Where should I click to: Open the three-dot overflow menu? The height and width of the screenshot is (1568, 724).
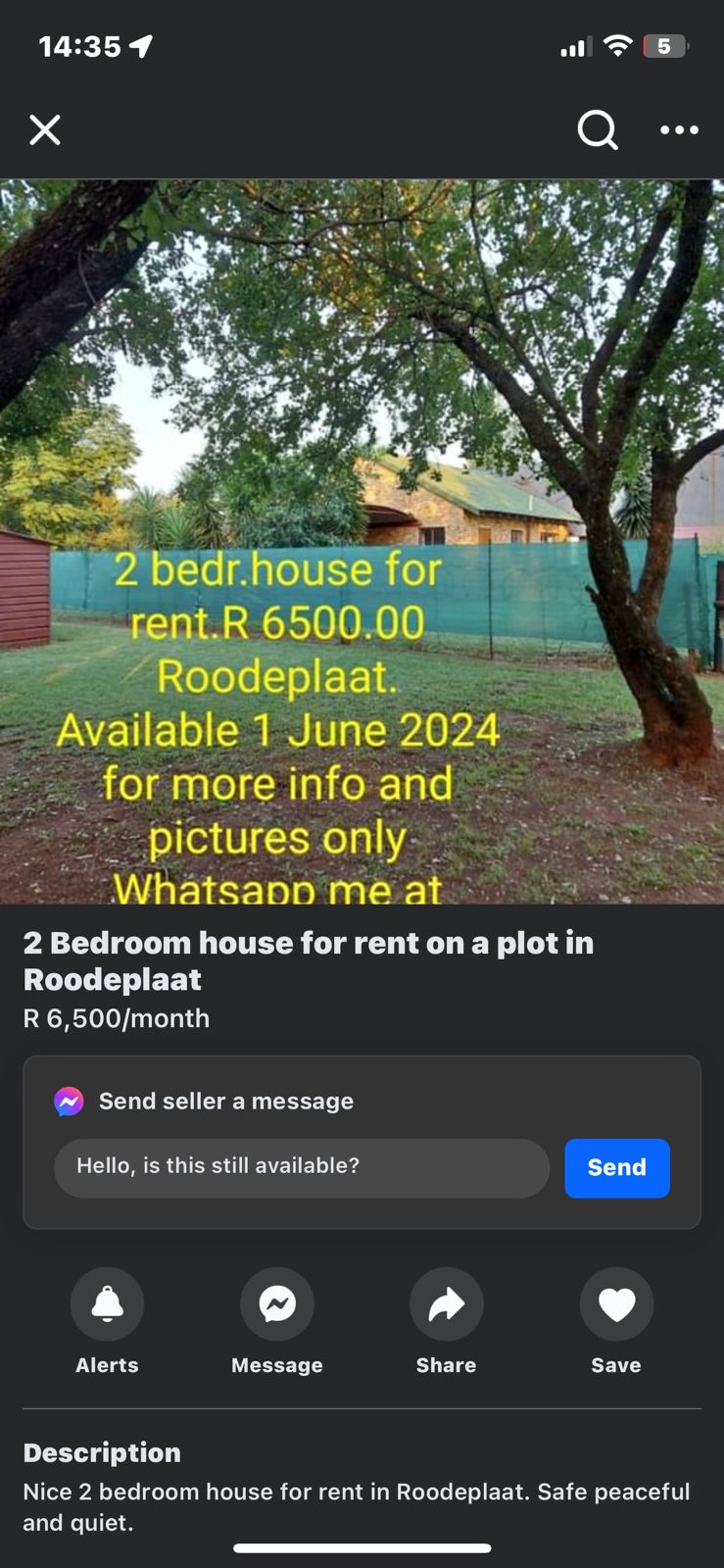[679, 129]
